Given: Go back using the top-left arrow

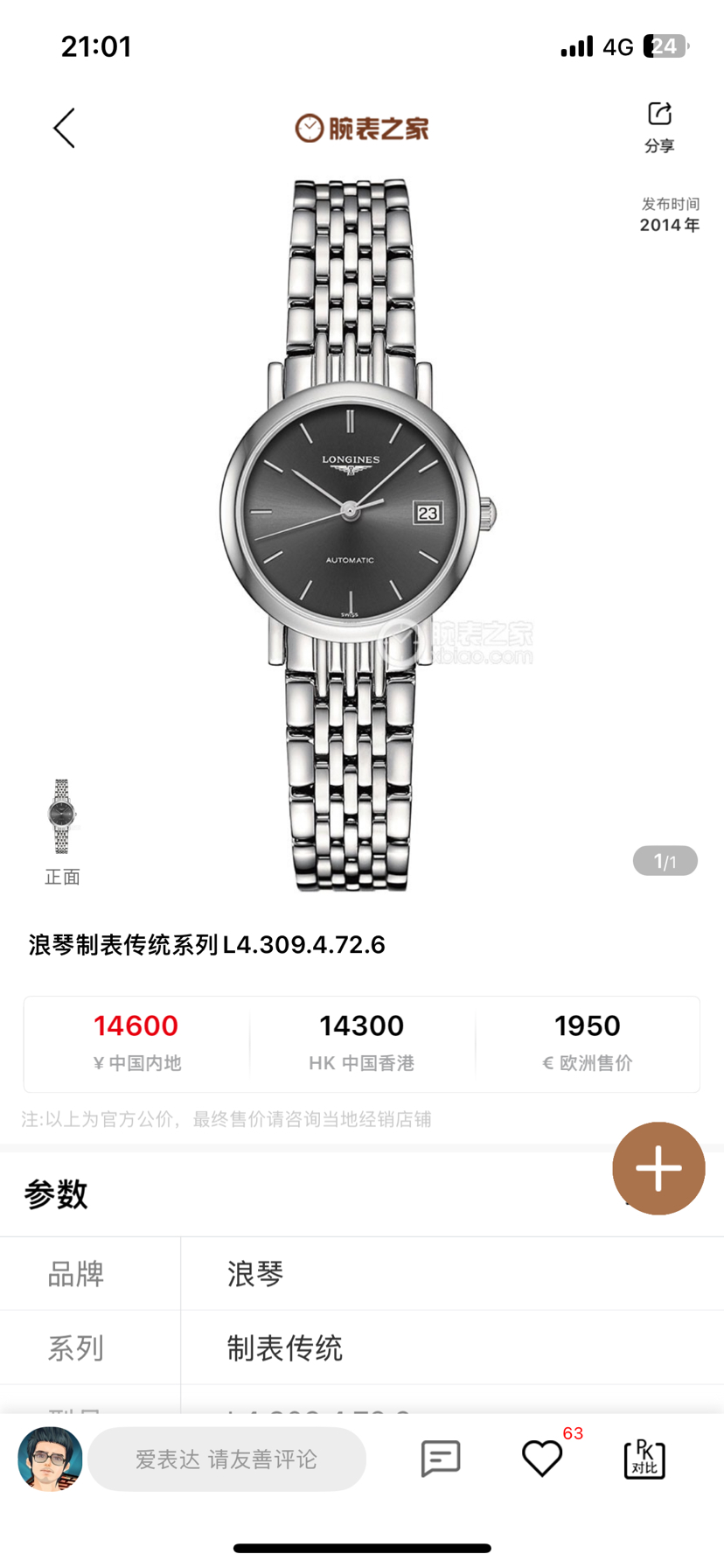Looking at the screenshot, I should pyautogui.click(x=64, y=129).
